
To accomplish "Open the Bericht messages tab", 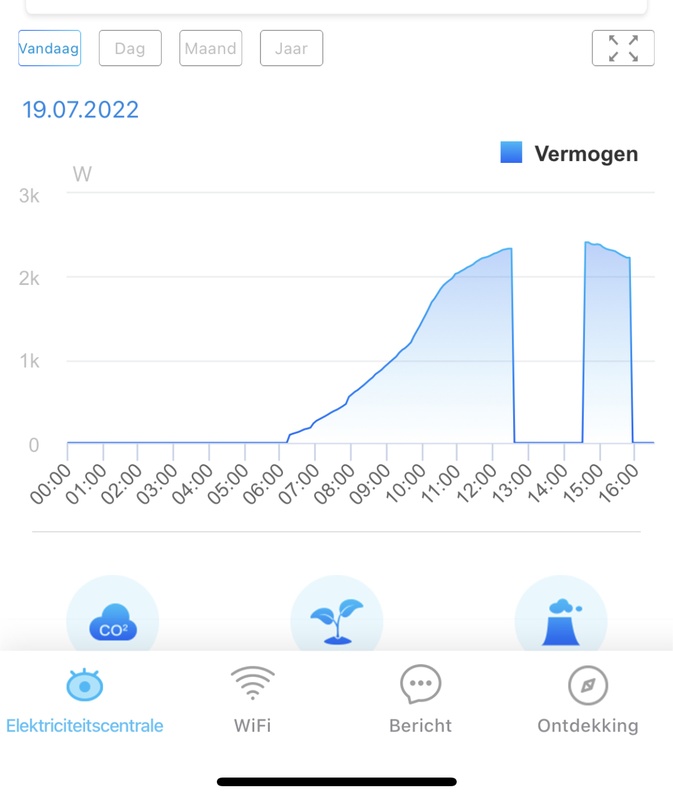I will coord(420,700).
